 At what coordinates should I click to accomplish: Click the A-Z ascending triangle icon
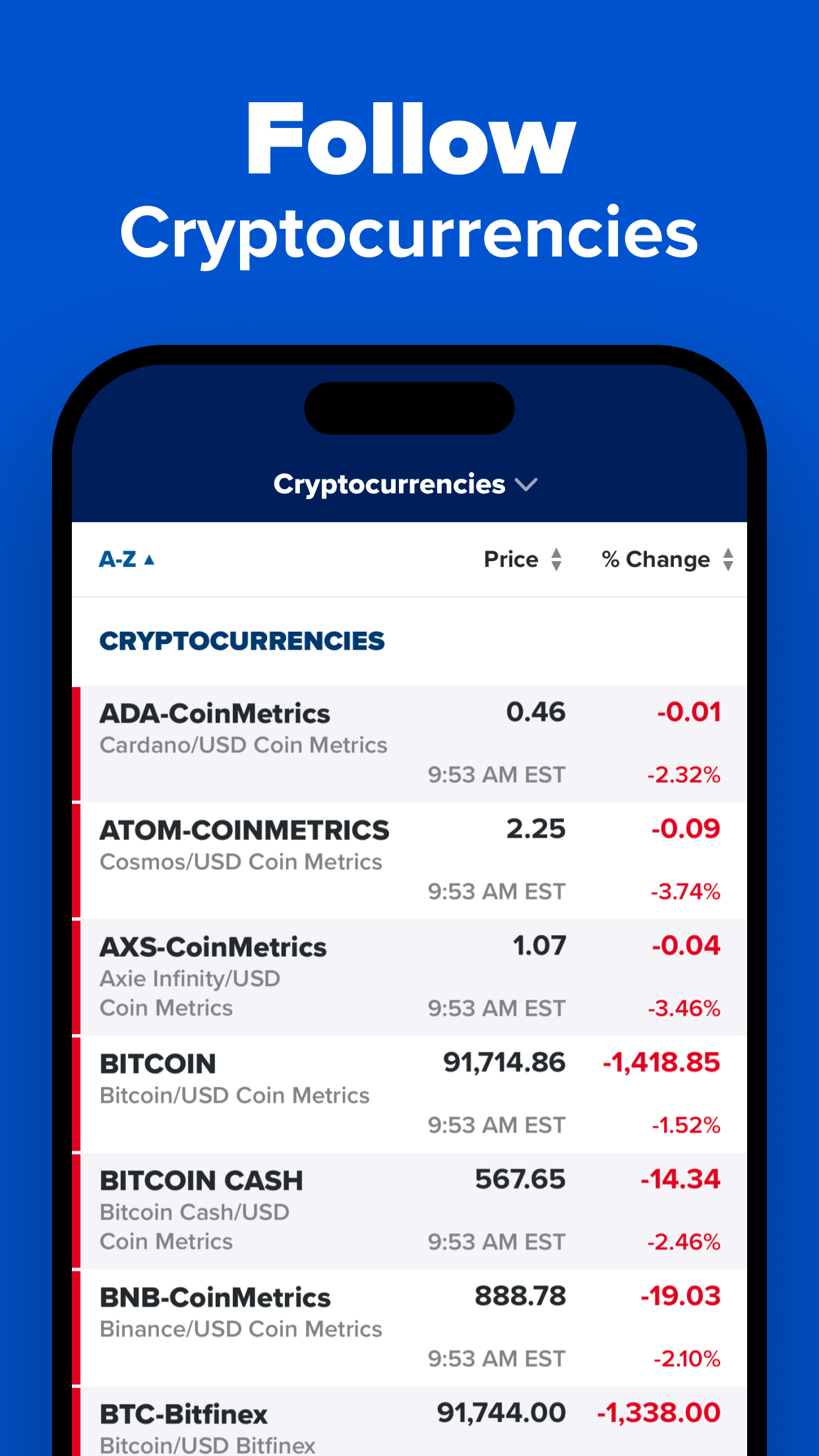pyautogui.click(x=150, y=559)
